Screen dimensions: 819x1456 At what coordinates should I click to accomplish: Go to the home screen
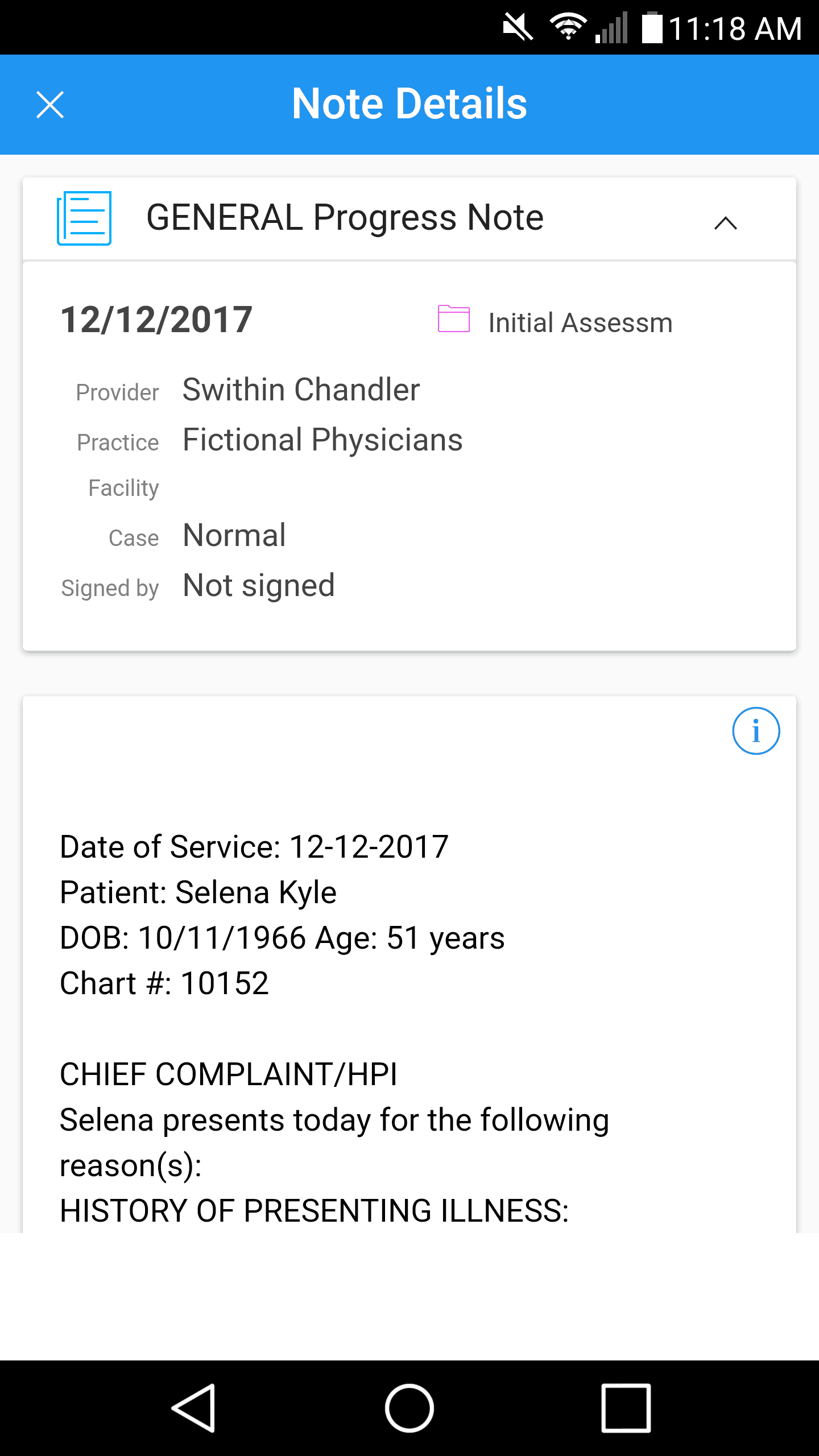(409, 1408)
